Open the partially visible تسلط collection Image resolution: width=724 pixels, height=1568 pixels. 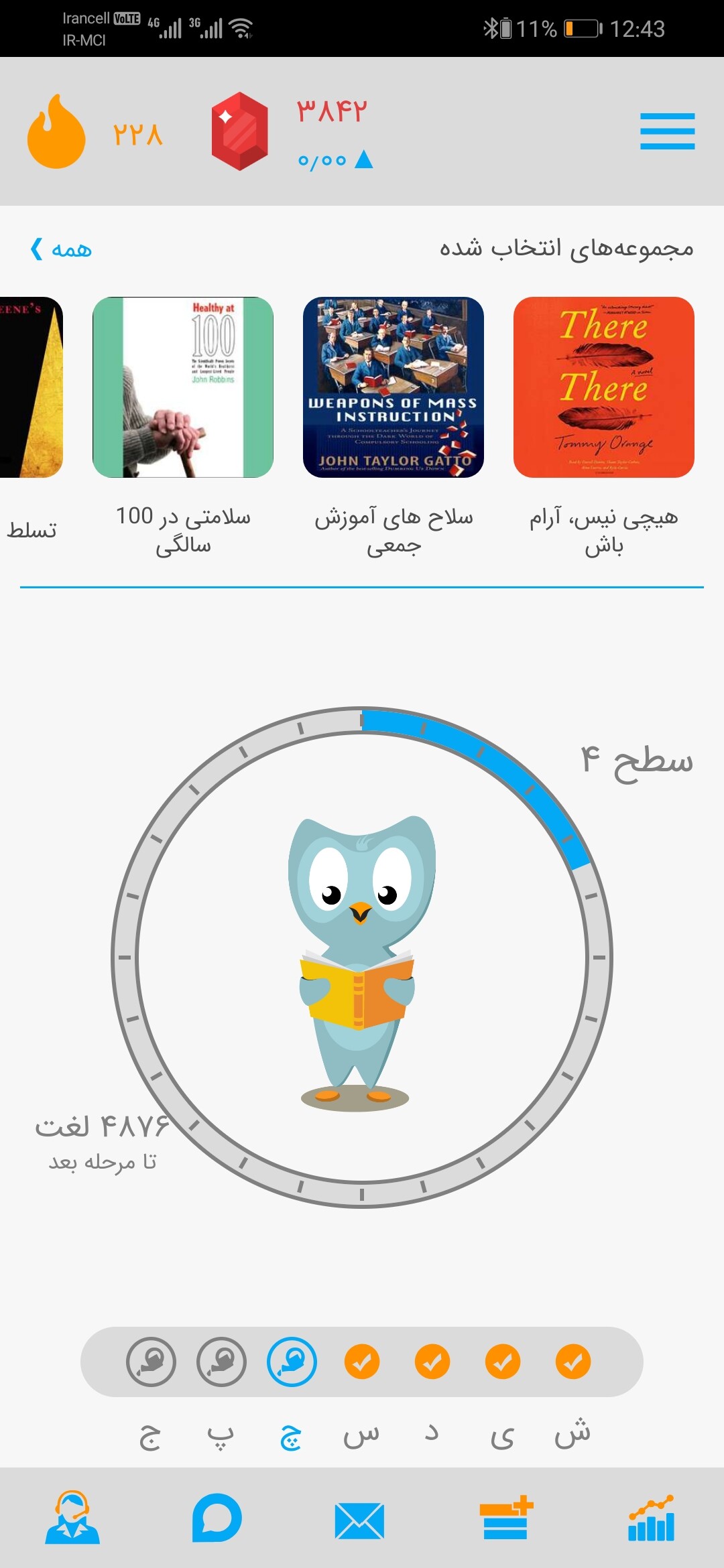(31, 387)
